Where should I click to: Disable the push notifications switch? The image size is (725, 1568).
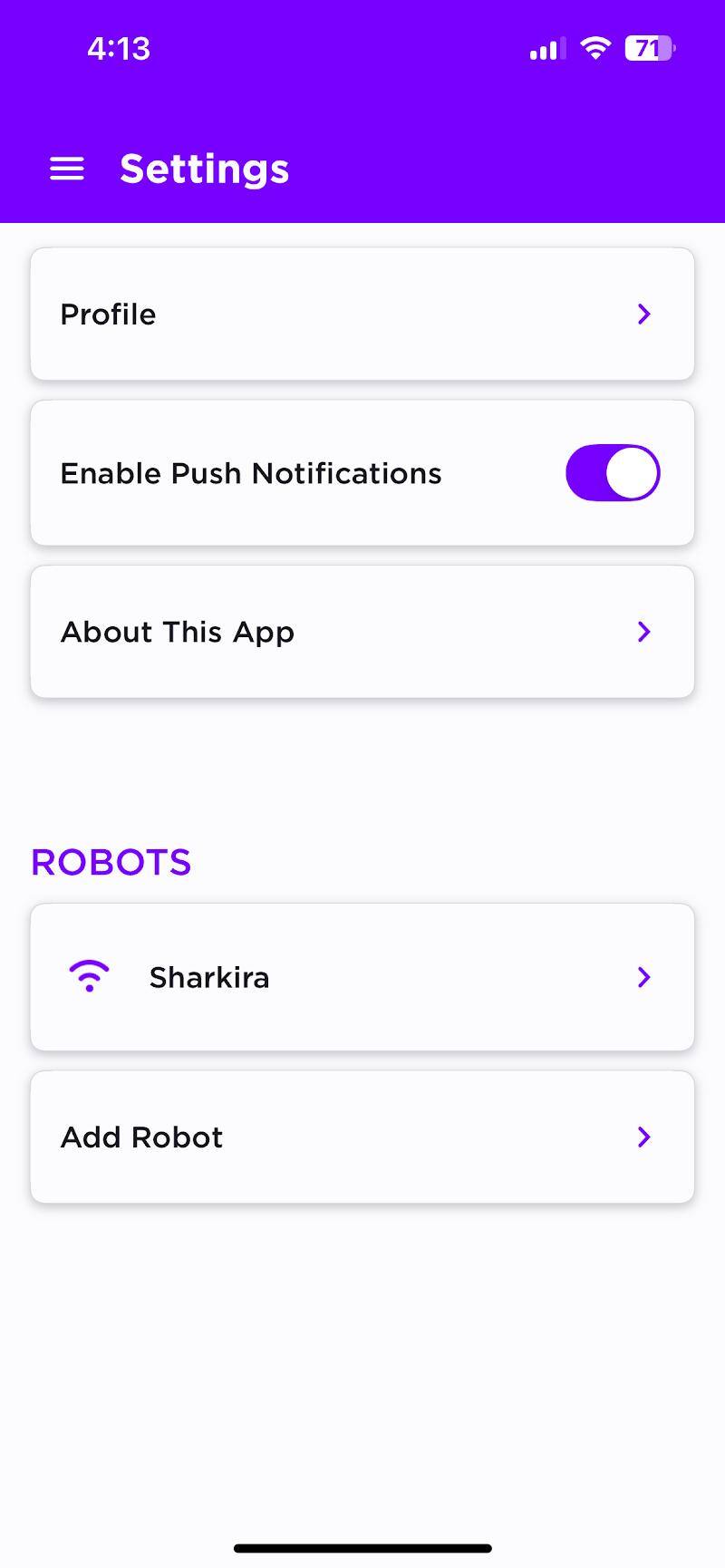point(613,473)
